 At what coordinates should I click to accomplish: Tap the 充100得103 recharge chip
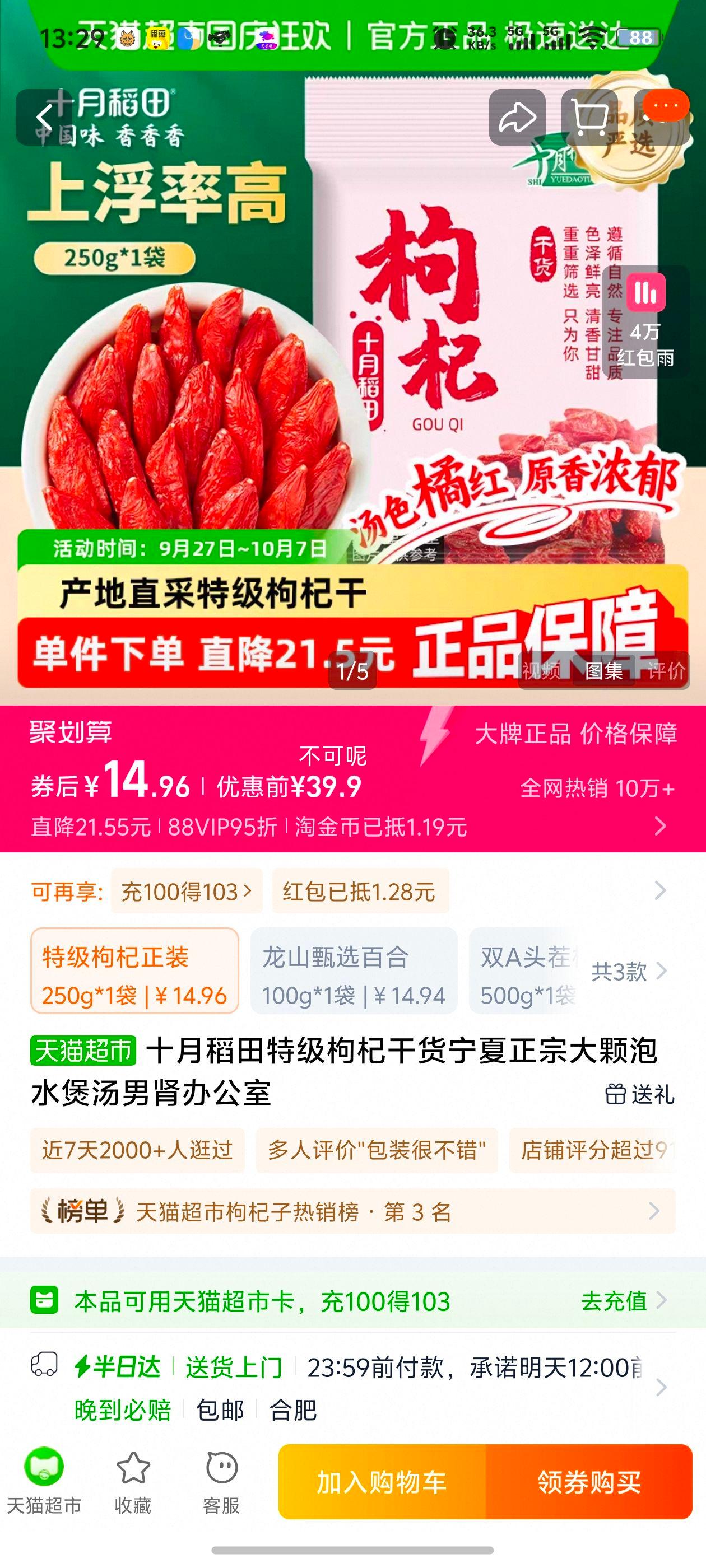(x=187, y=892)
